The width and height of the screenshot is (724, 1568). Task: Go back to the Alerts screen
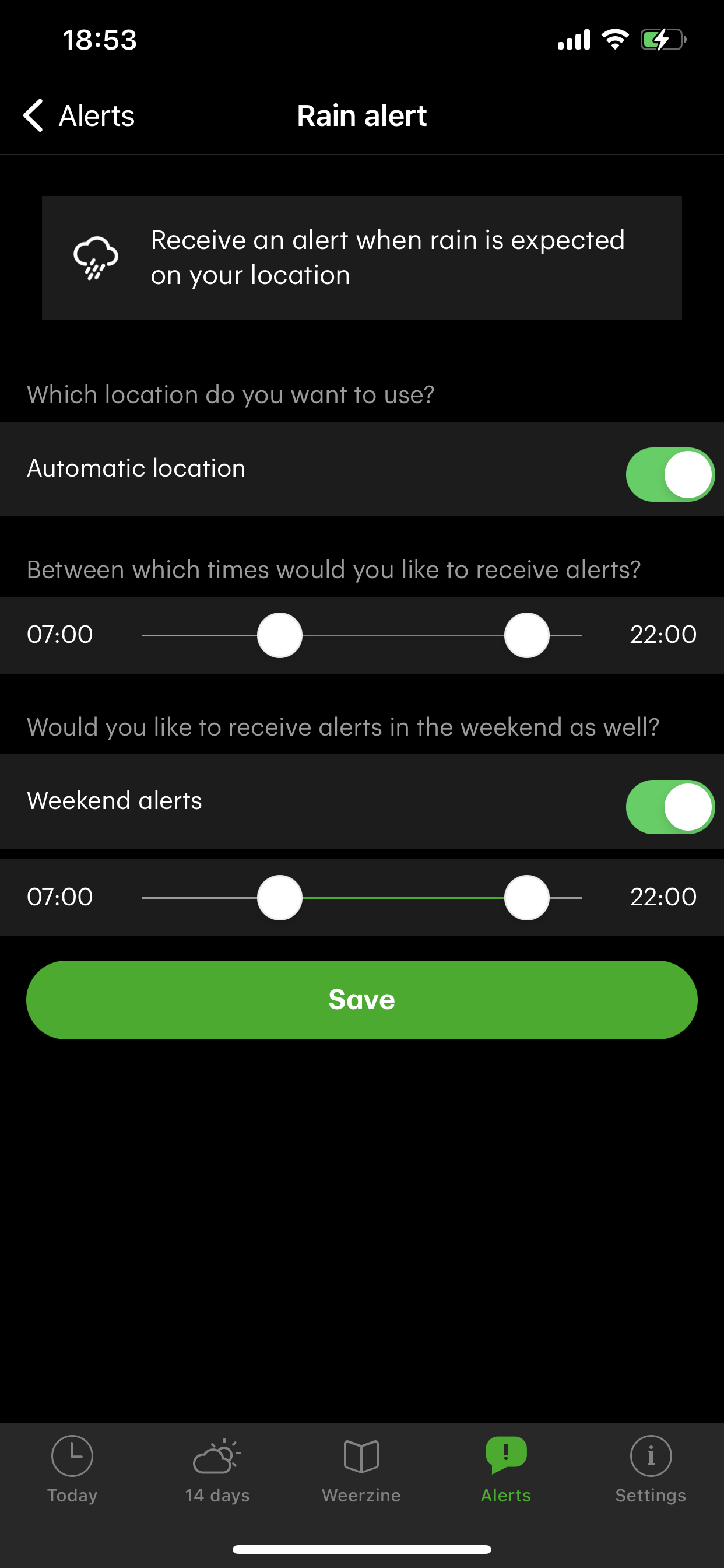click(x=79, y=116)
